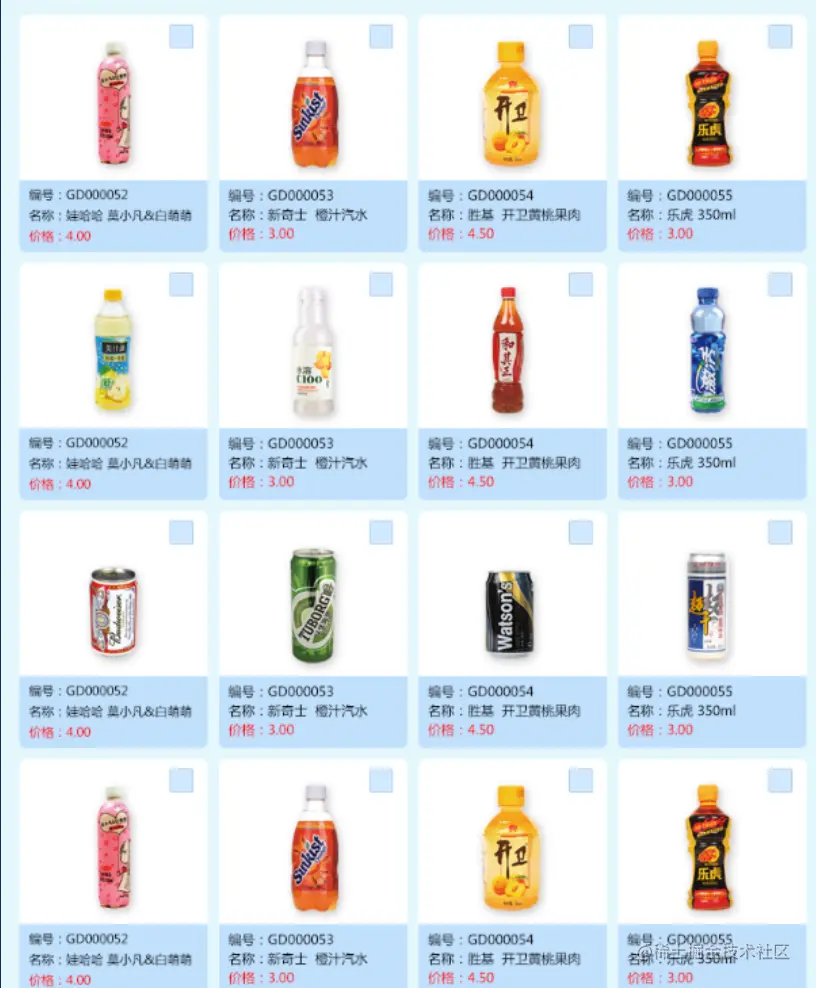Select the checkbox on the yellow pear juice card
This screenshot has height=988, width=816.
pos(181,285)
